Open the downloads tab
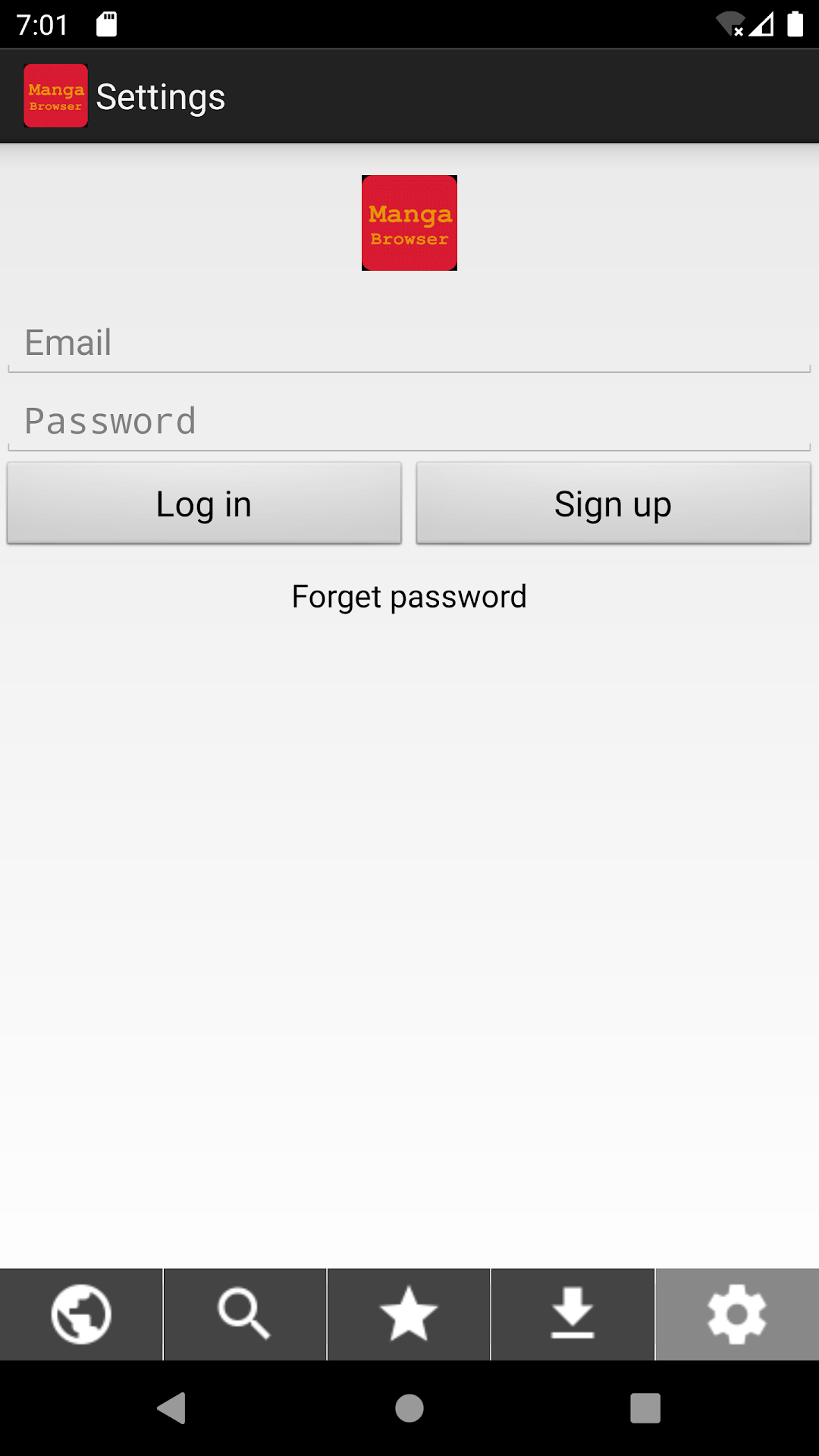The image size is (819, 1456). pyautogui.click(x=573, y=1314)
